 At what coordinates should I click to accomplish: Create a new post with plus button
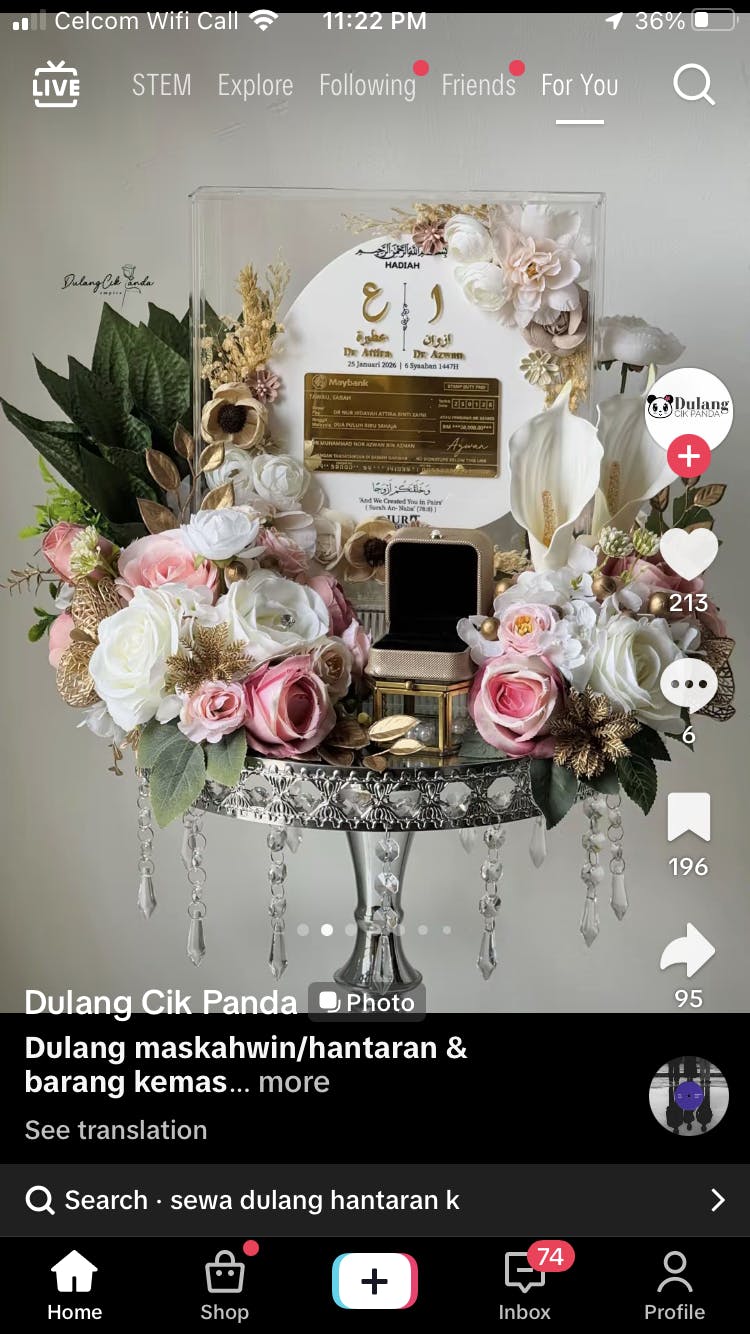pos(375,1281)
